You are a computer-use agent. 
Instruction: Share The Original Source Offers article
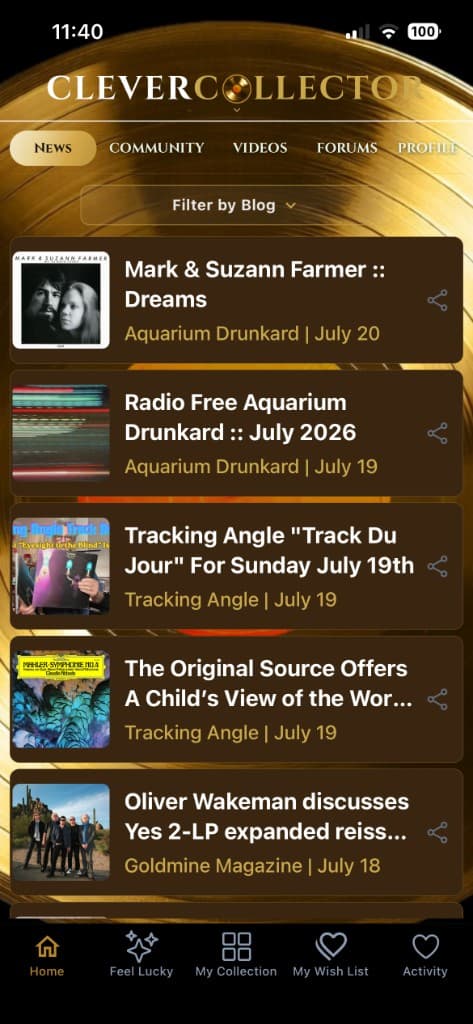point(437,699)
